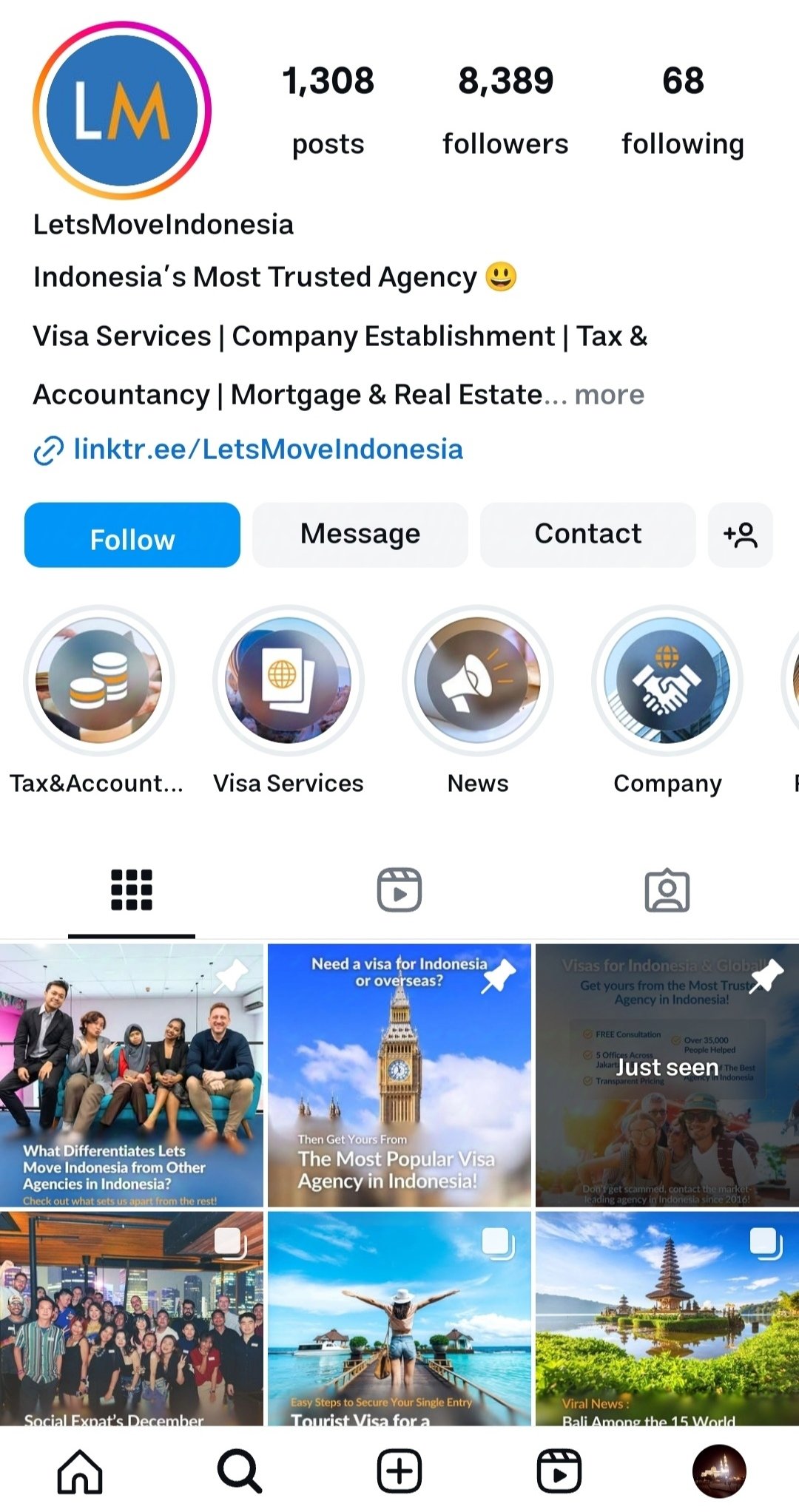
Task: Open the Tax&Account story highlight
Action: 99,681
